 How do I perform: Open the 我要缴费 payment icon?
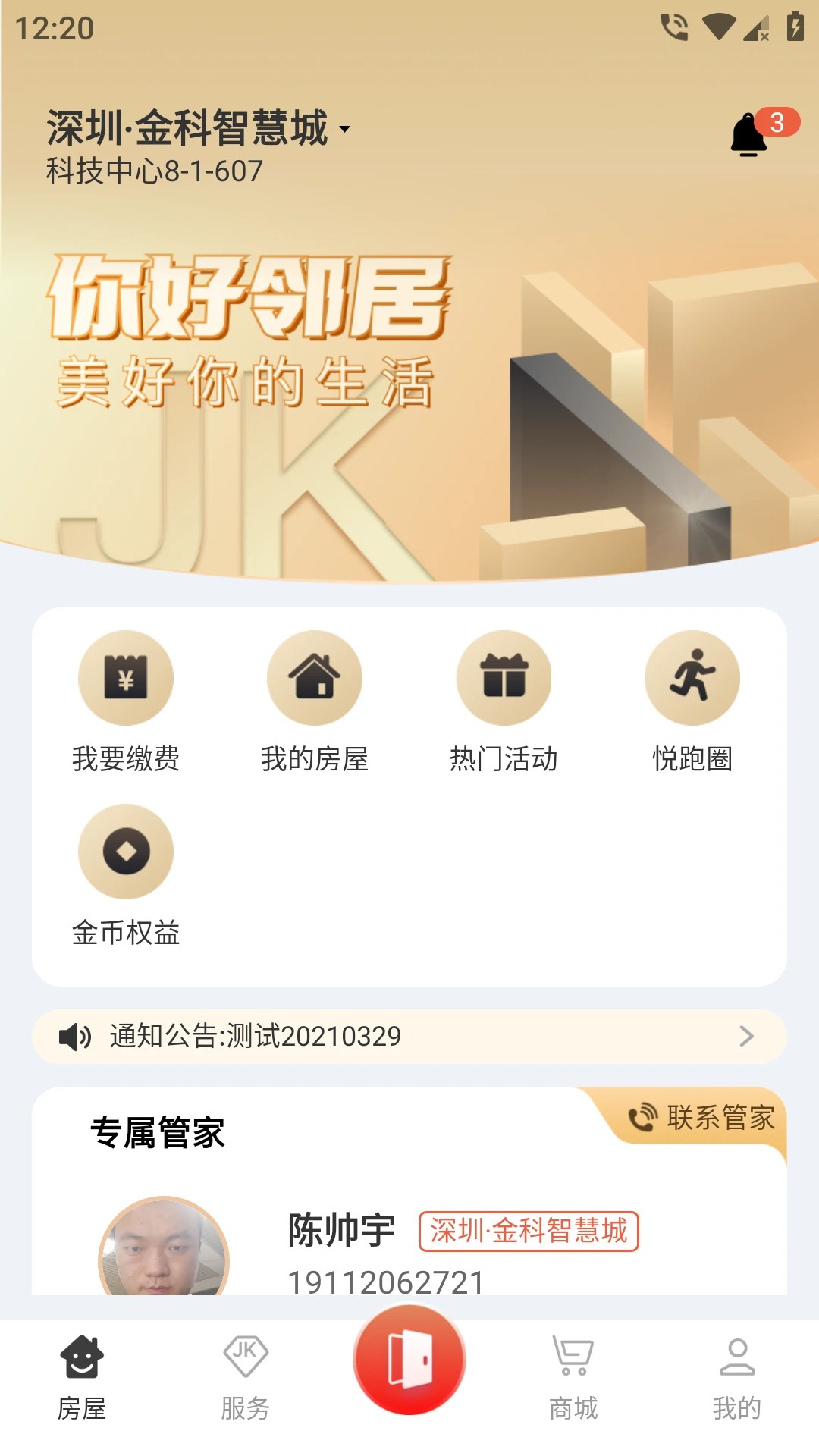click(x=126, y=677)
